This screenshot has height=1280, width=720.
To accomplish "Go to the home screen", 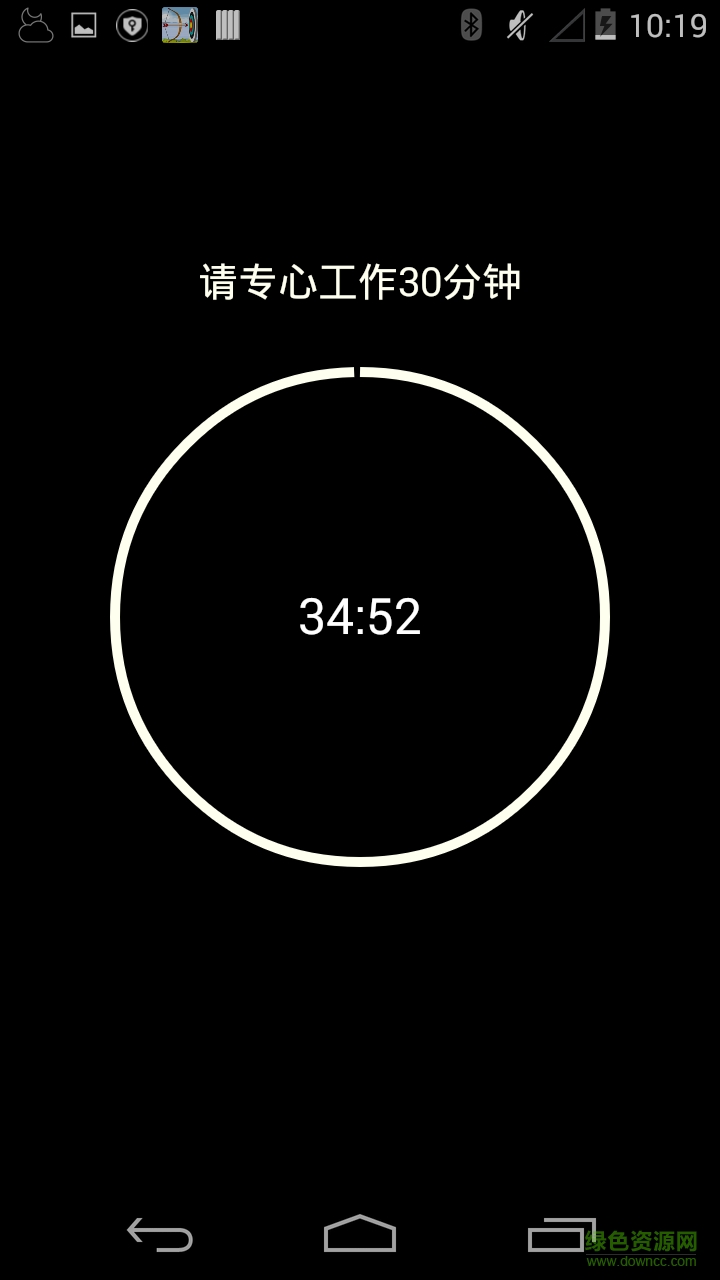I will [x=360, y=1234].
